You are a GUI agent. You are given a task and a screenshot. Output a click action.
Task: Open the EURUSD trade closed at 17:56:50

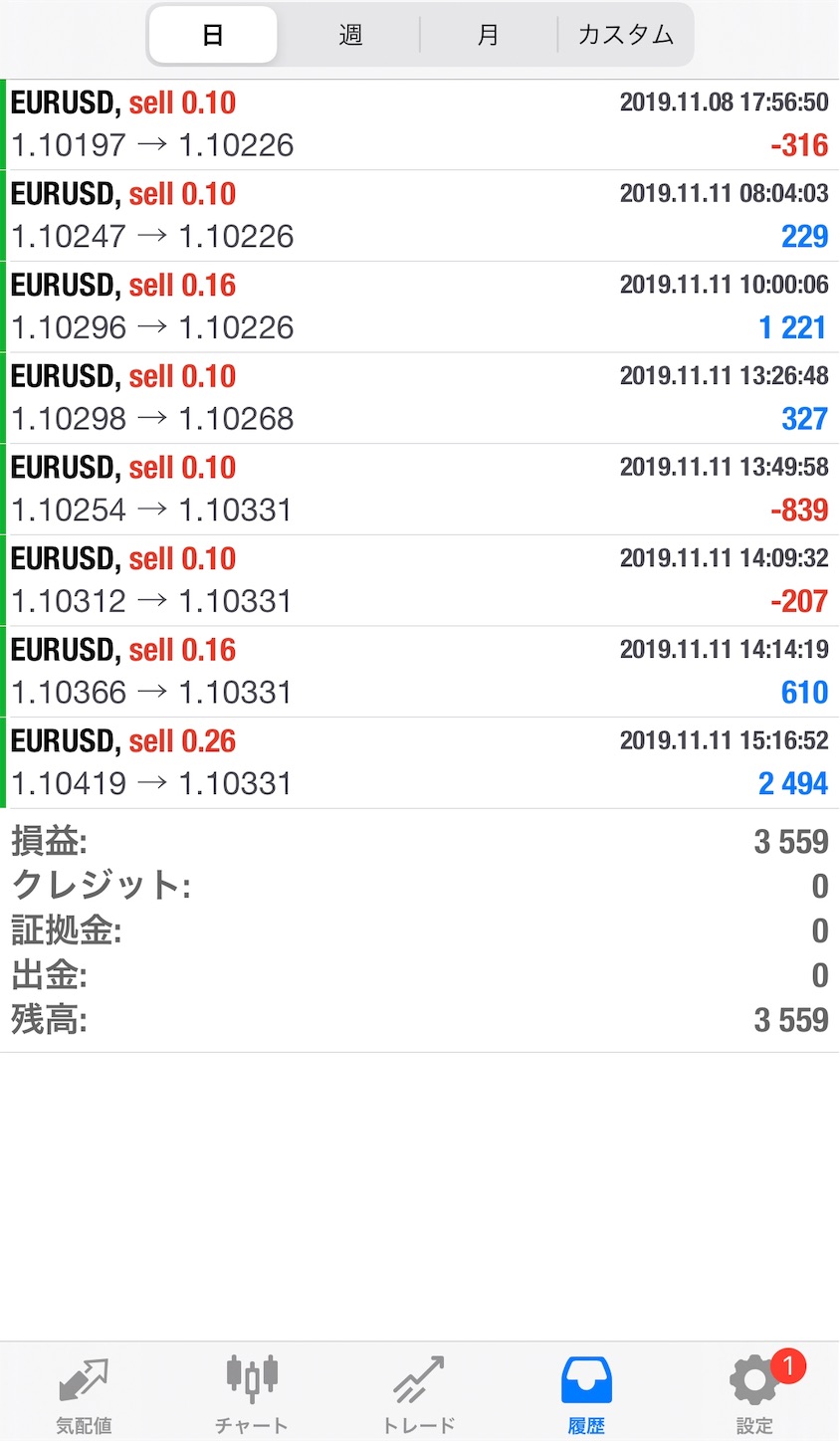click(x=419, y=125)
